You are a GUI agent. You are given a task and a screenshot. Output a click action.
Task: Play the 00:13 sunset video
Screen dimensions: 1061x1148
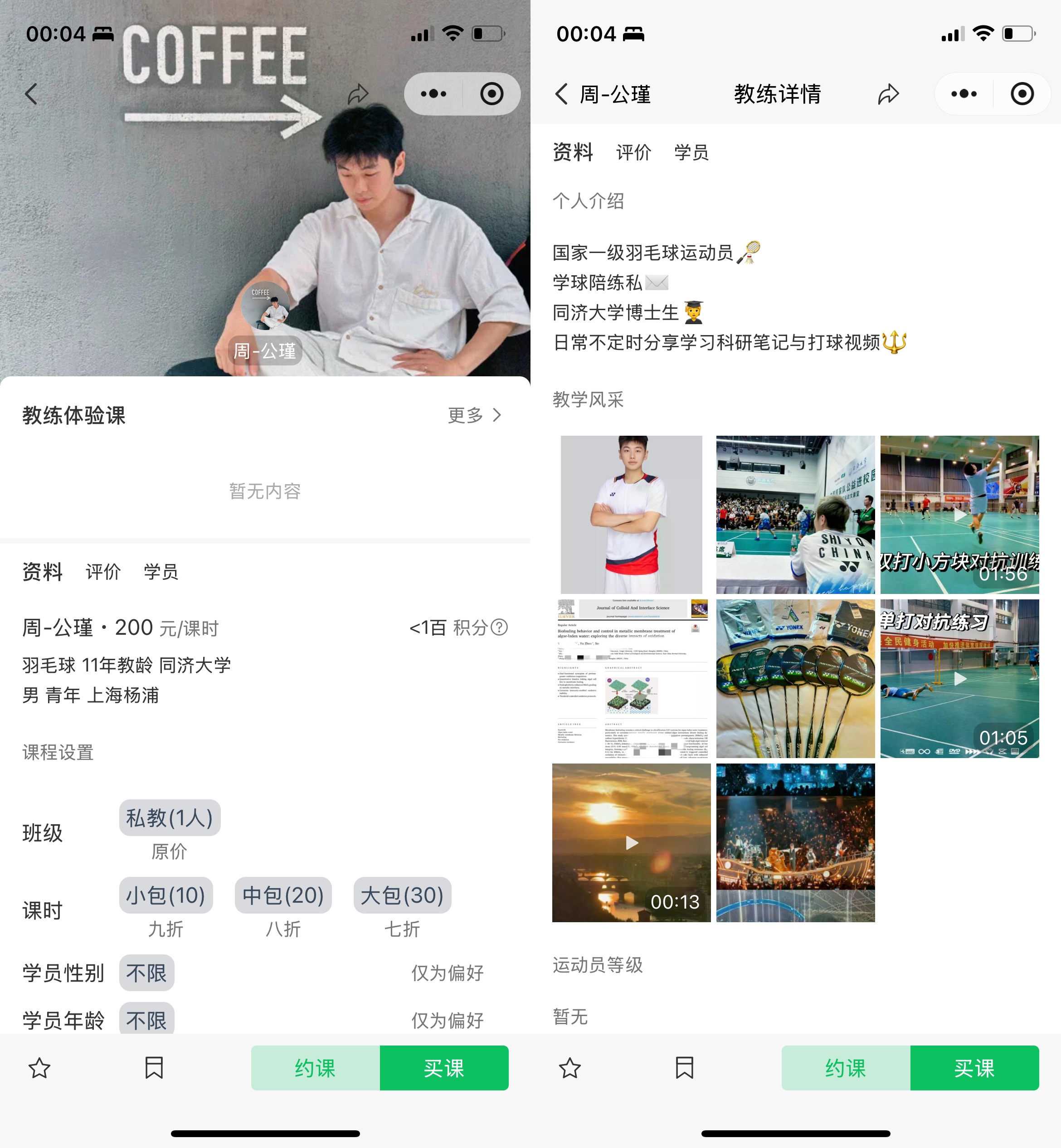click(x=631, y=842)
